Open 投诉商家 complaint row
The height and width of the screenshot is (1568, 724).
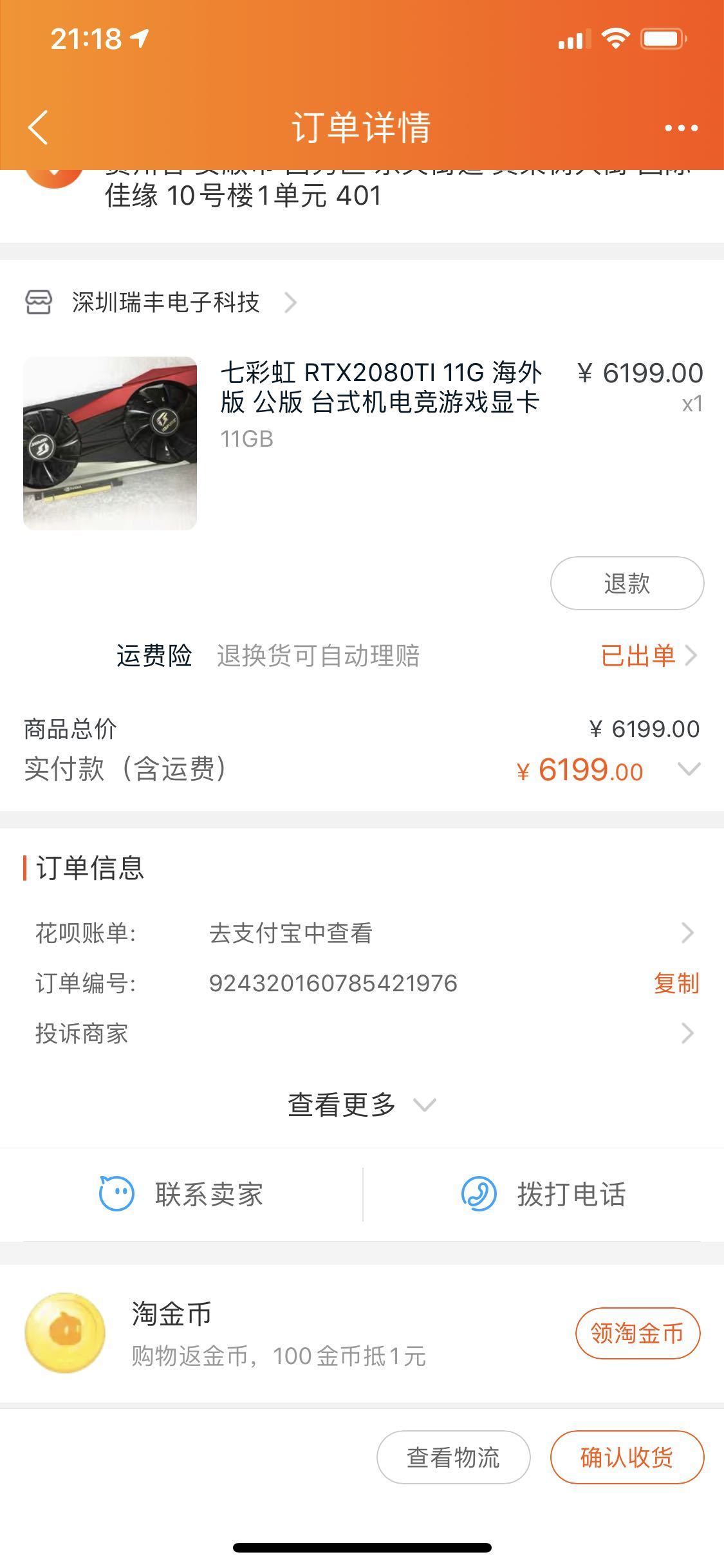[362, 1034]
